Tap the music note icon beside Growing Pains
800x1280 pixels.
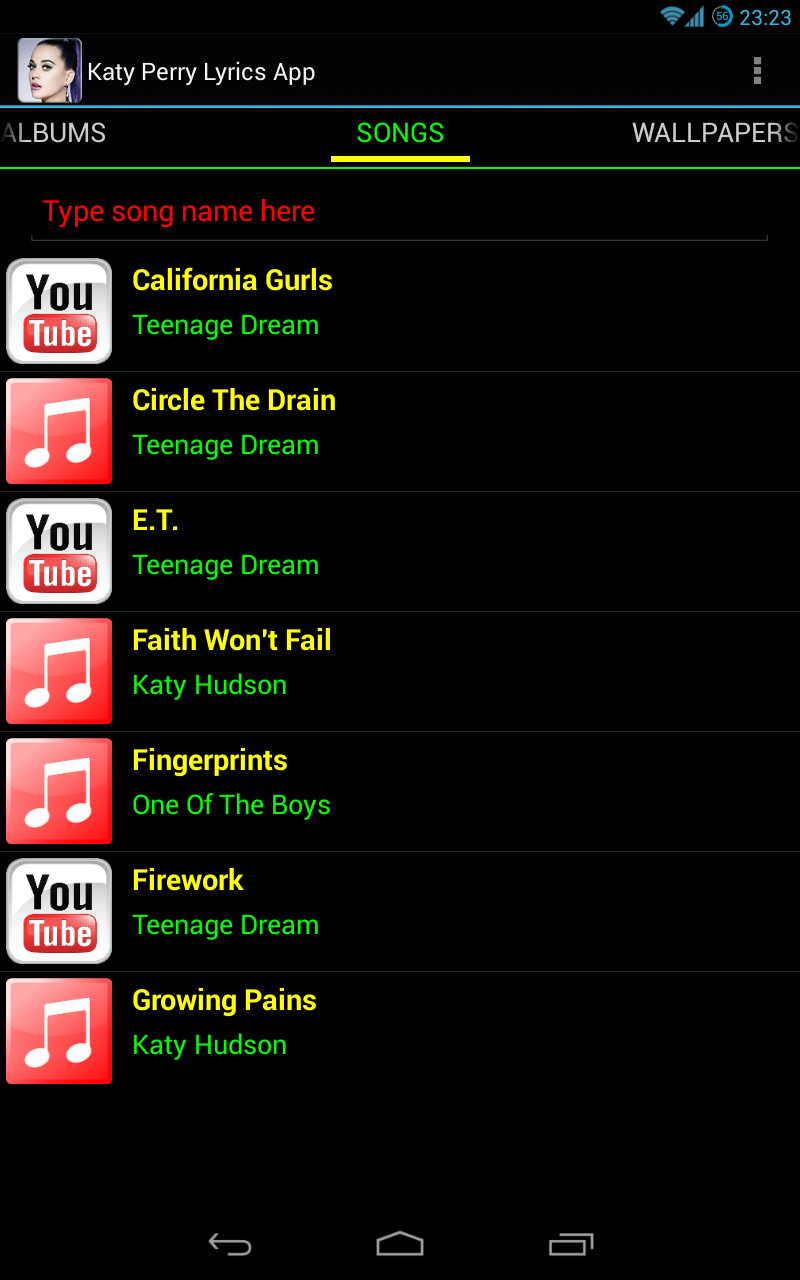click(59, 1031)
